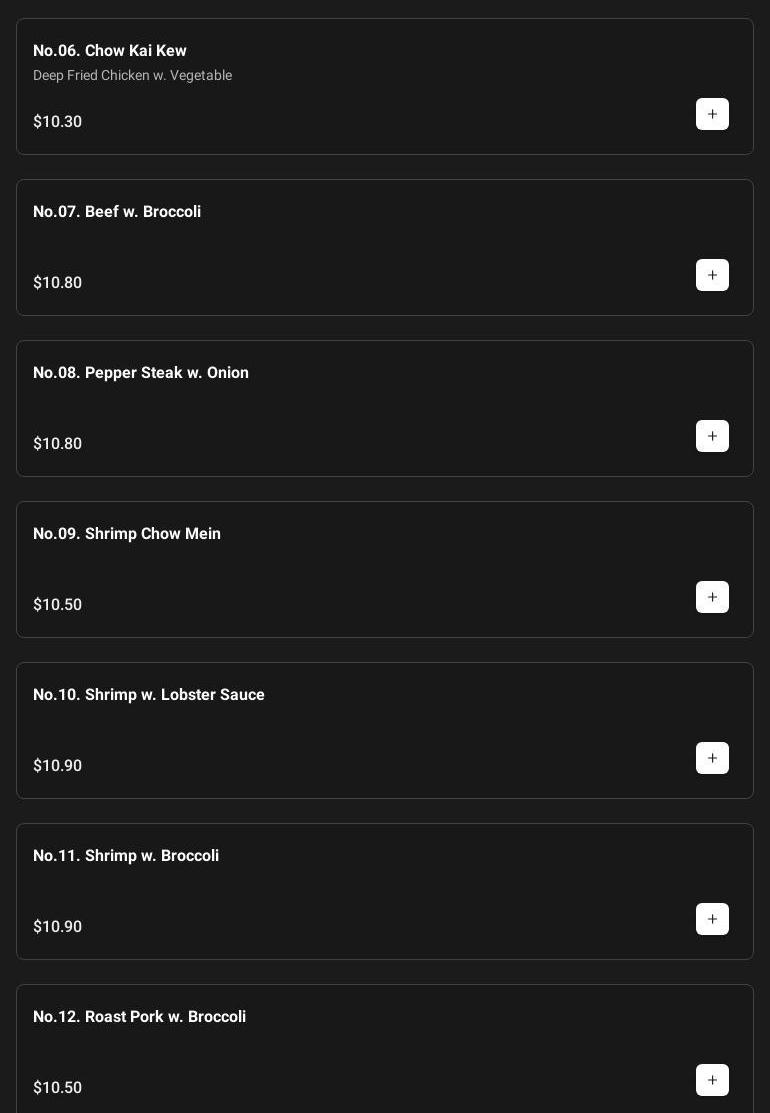Tap plus button for No.11 Shrimp w. Broccoli
Viewport: 770px width, 1113px height.
[712, 919]
